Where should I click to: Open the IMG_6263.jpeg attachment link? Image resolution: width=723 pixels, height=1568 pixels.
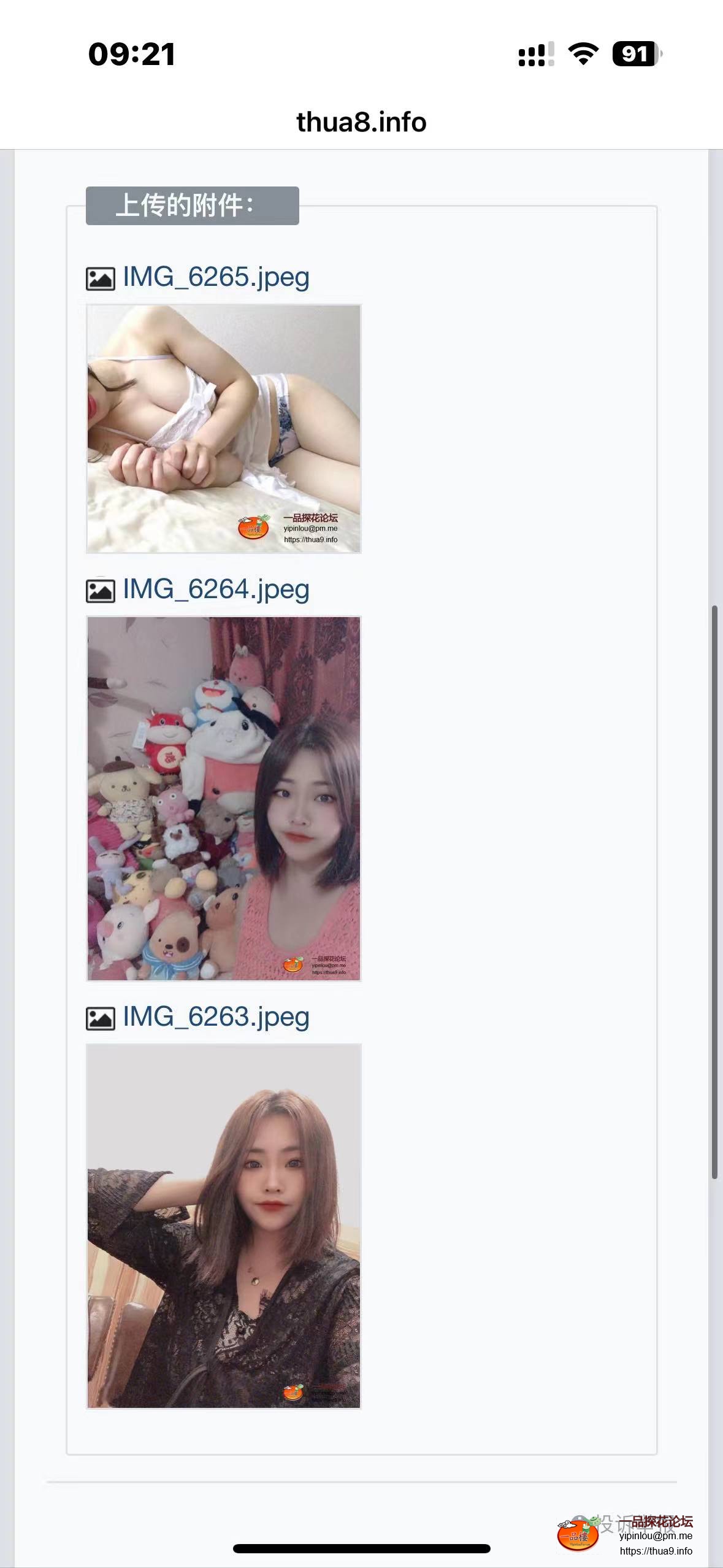coord(216,1017)
